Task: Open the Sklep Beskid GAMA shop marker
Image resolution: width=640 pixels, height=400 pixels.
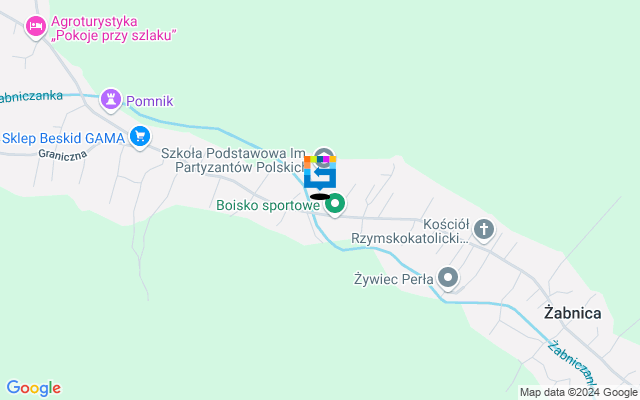Action: click(x=140, y=138)
